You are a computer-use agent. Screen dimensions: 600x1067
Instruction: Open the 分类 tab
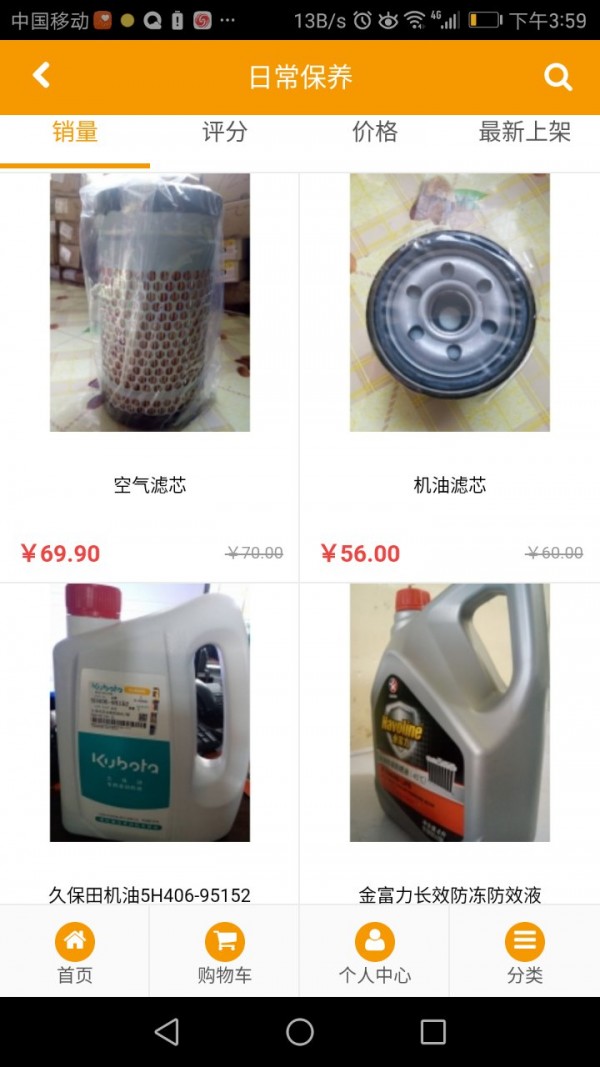point(524,953)
